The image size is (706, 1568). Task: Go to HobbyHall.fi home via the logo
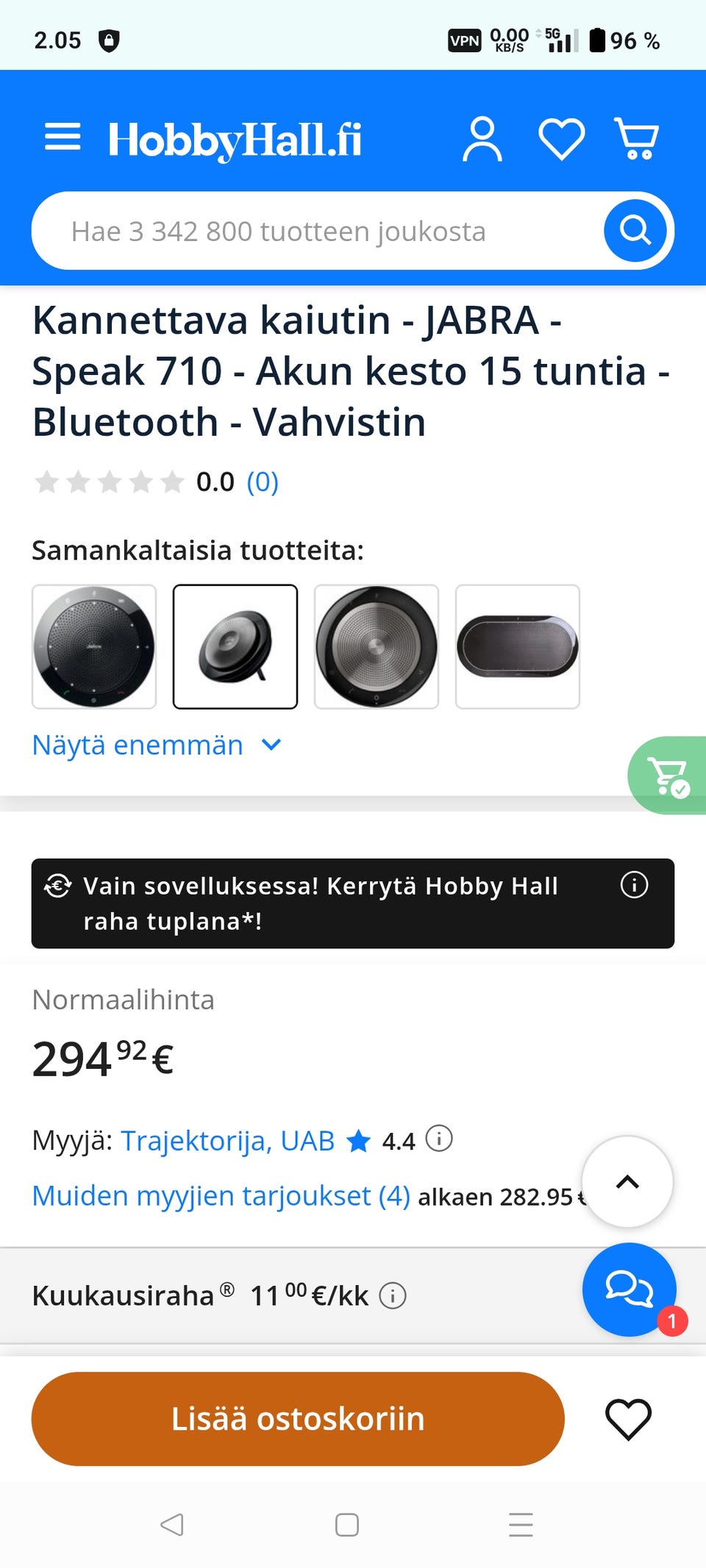[x=234, y=139]
